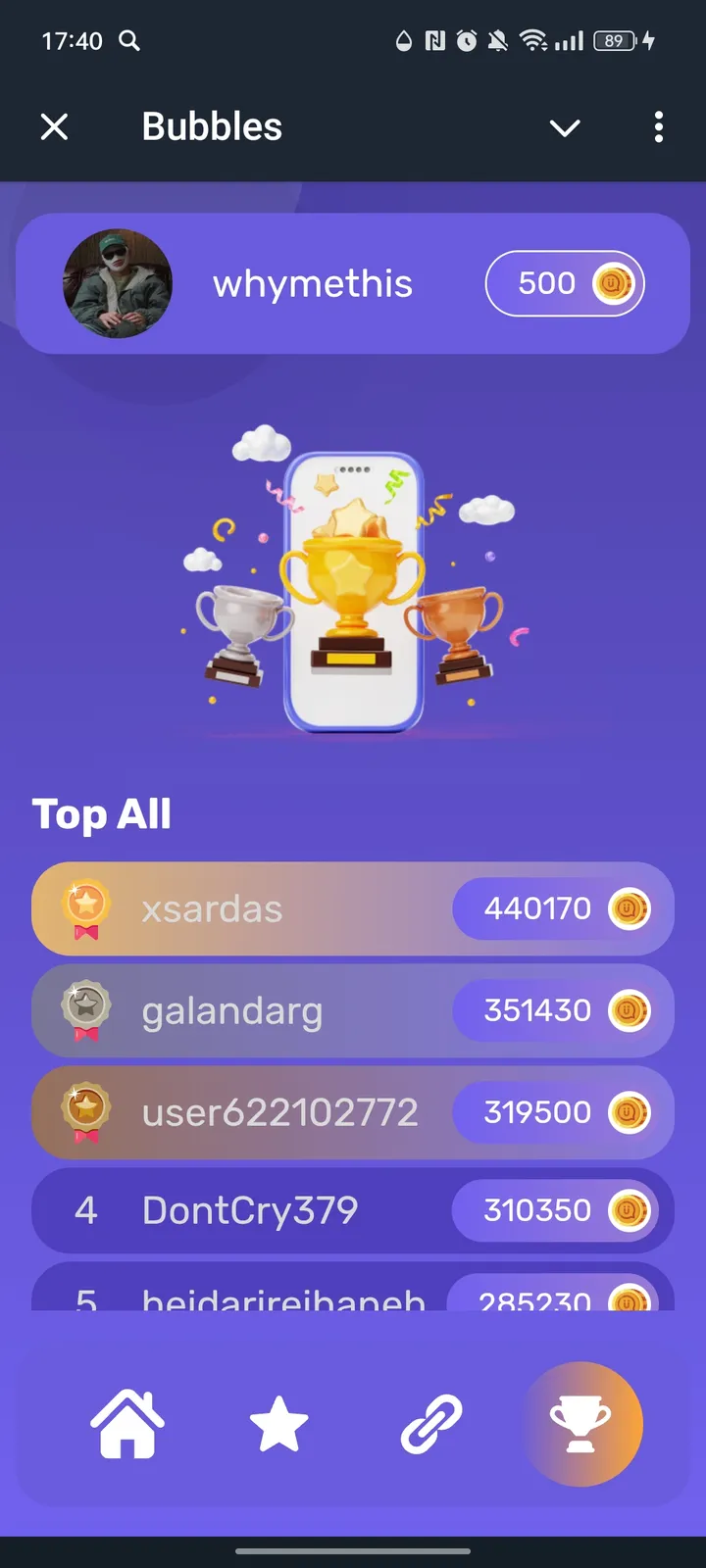Close the Bubbles mini app
This screenshot has height=1568, width=706.
click(54, 126)
